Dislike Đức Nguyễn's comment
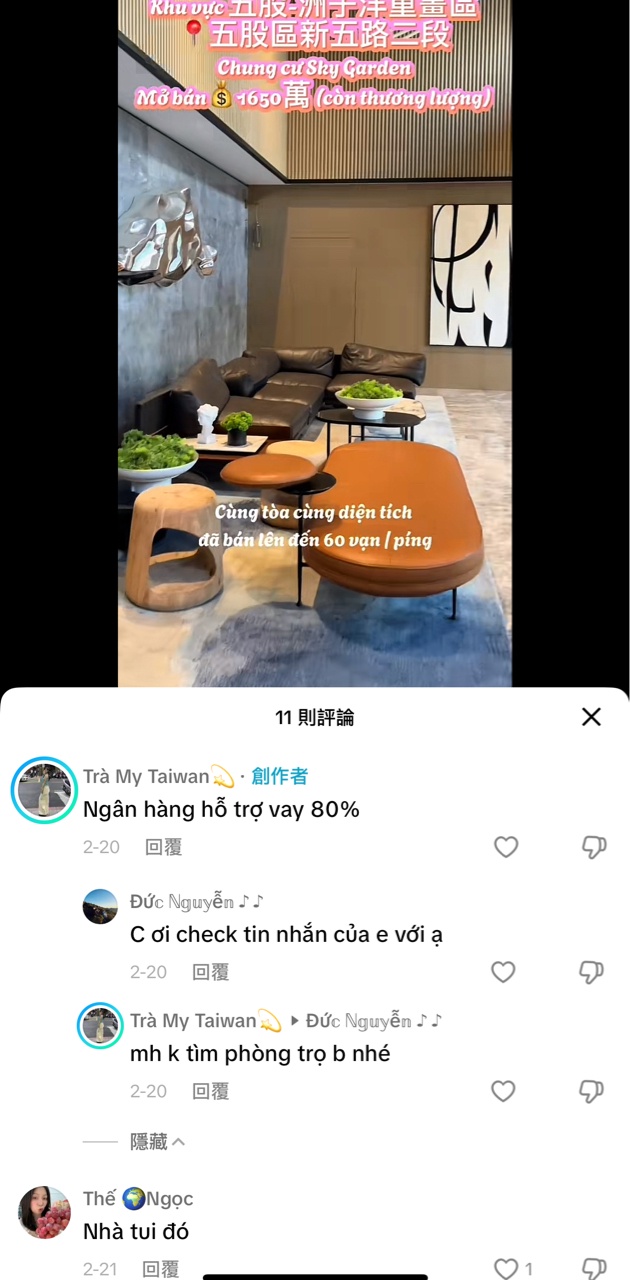The image size is (630, 1280). (591, 972)
